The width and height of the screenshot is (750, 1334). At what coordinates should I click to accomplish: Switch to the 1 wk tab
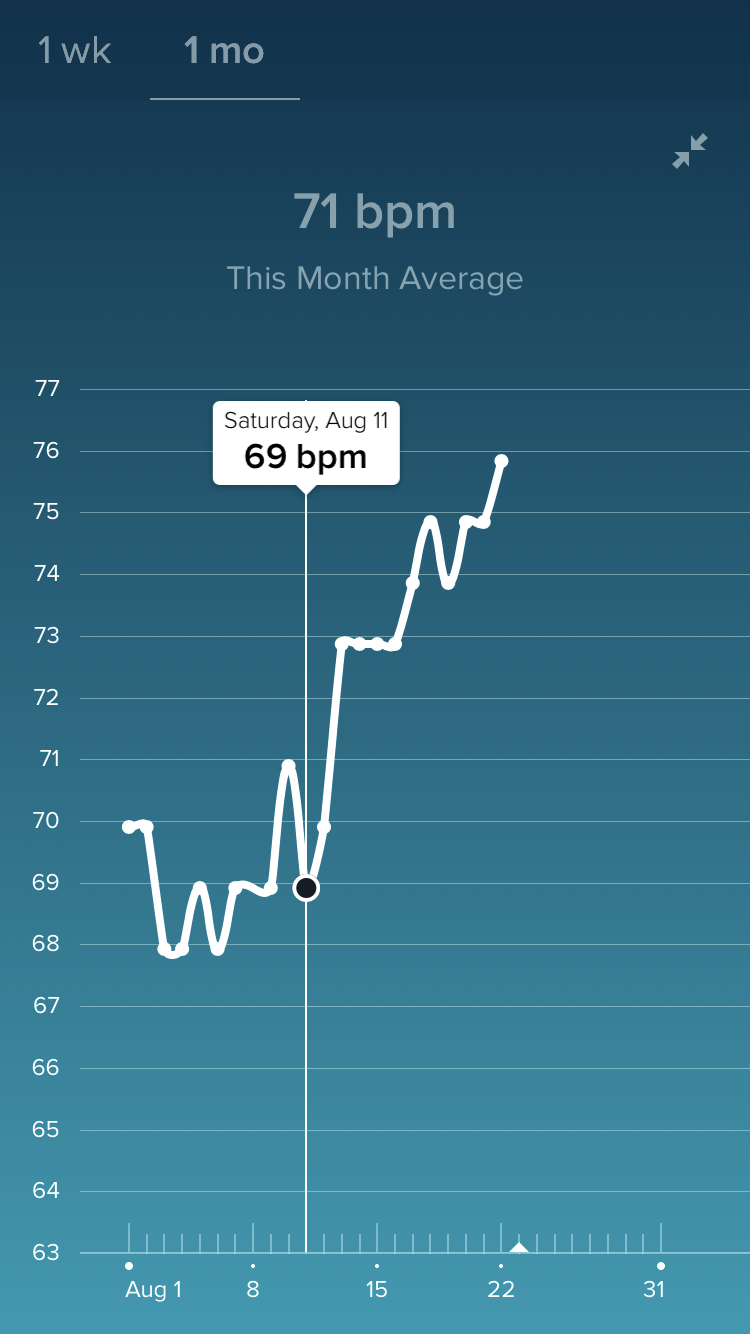75,50
